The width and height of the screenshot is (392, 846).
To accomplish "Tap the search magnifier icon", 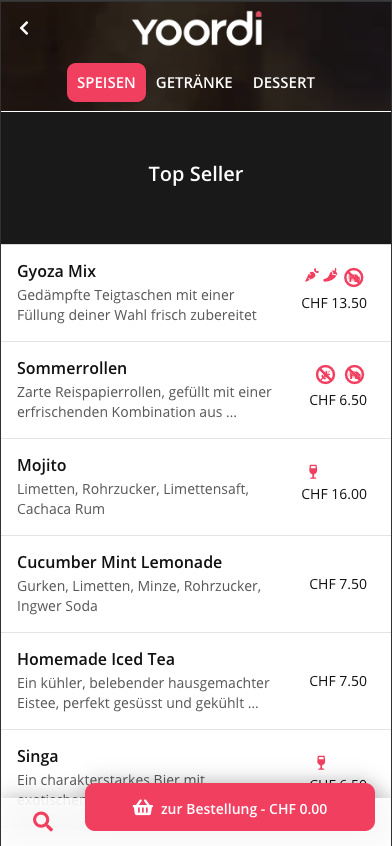I will click(x=43, y=821).
